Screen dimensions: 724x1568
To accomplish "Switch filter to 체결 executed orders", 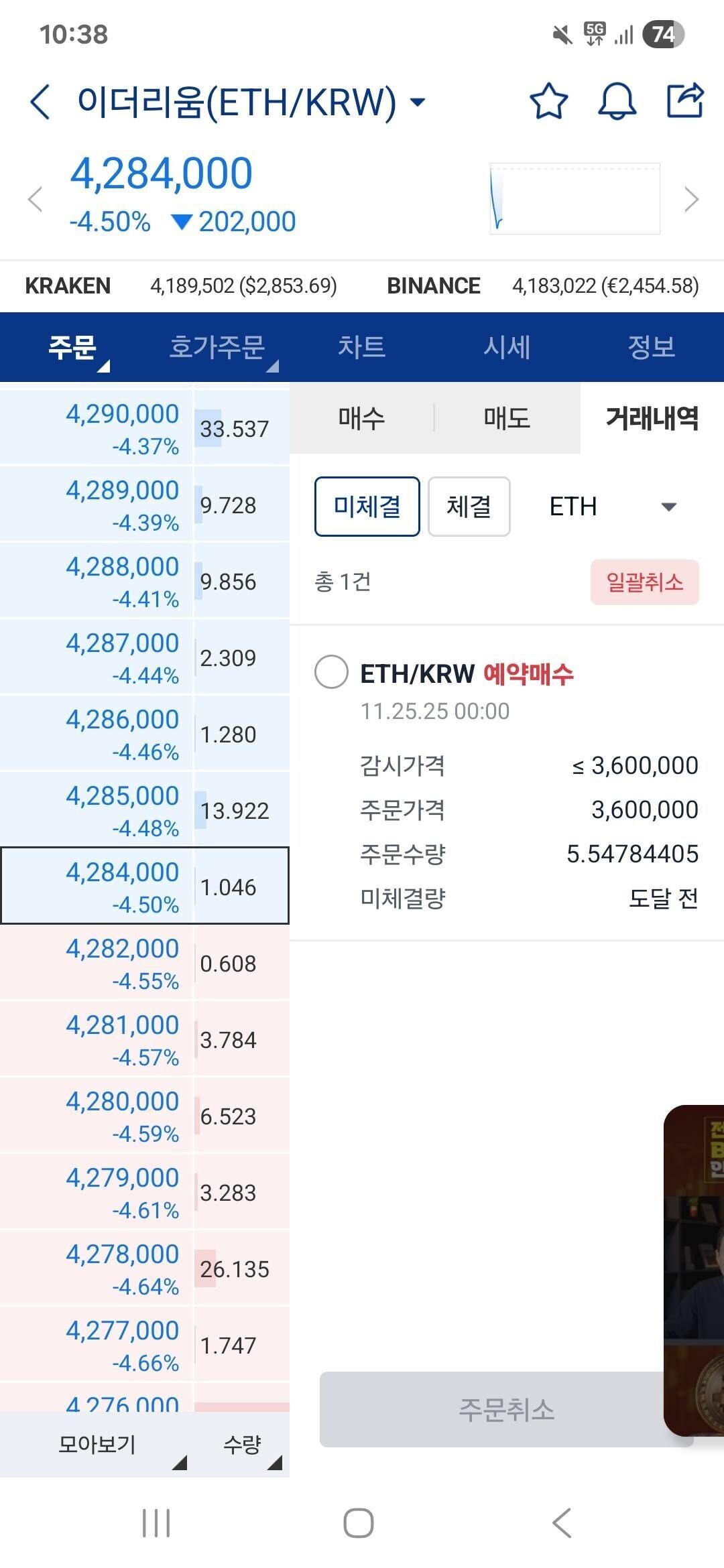I will click(x=469, y=507).
